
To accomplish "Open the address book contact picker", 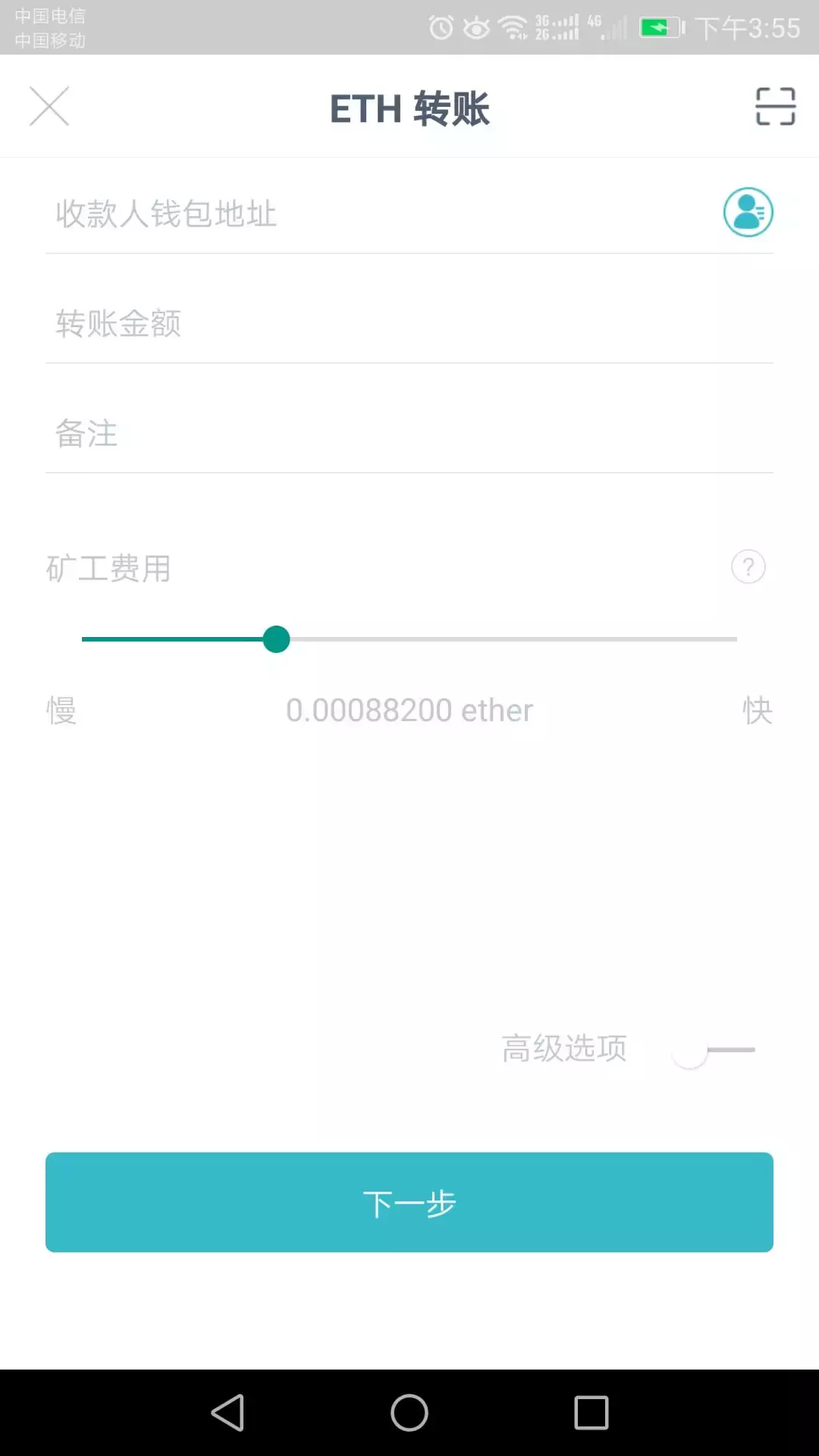I will 748,213.
